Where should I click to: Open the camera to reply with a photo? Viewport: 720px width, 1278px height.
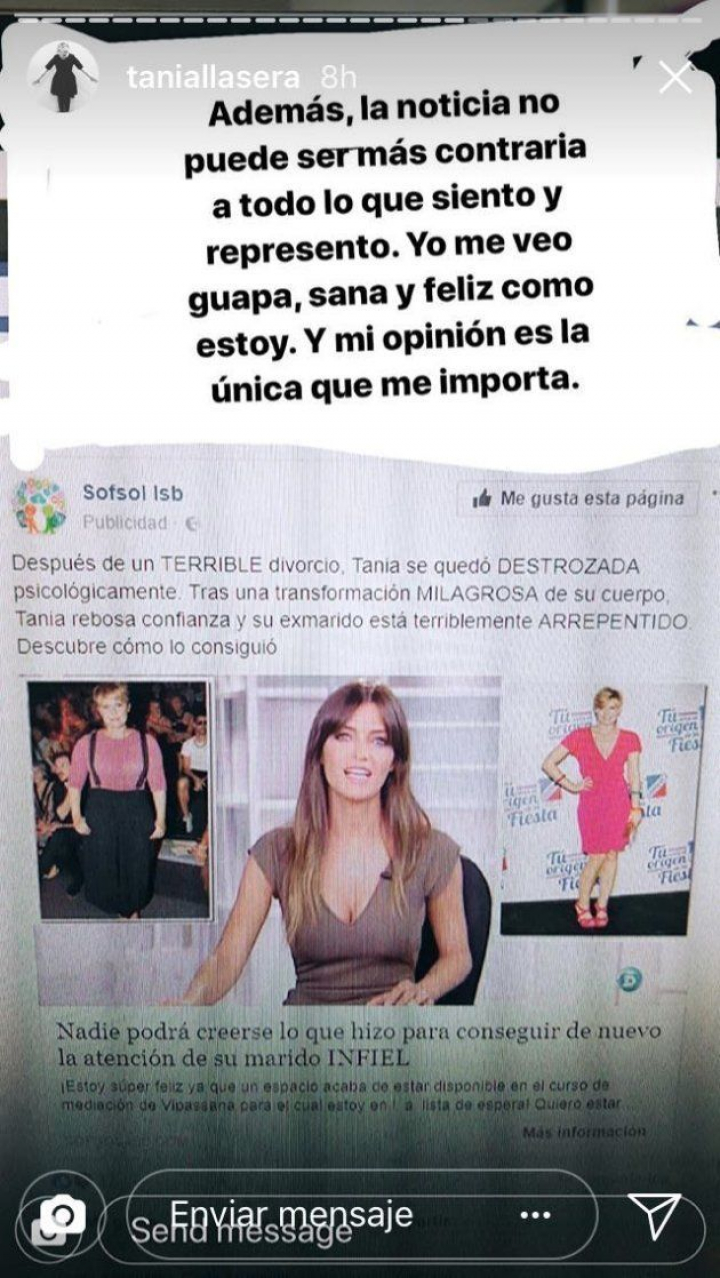pos(62,1215)
